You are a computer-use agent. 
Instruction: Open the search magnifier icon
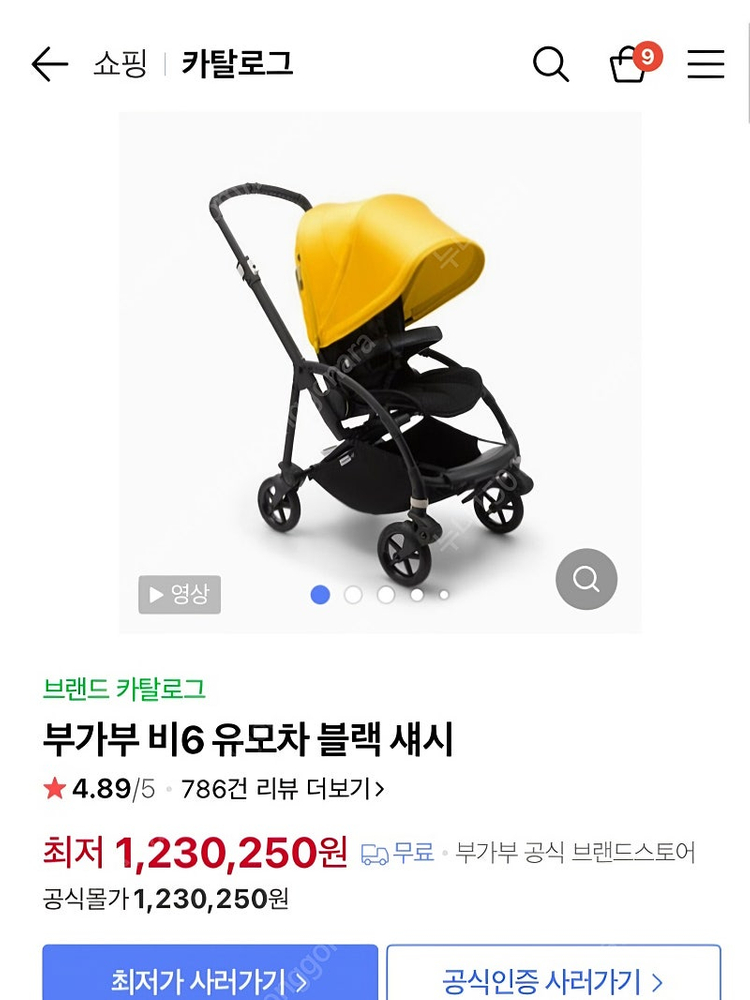[551, 64]
